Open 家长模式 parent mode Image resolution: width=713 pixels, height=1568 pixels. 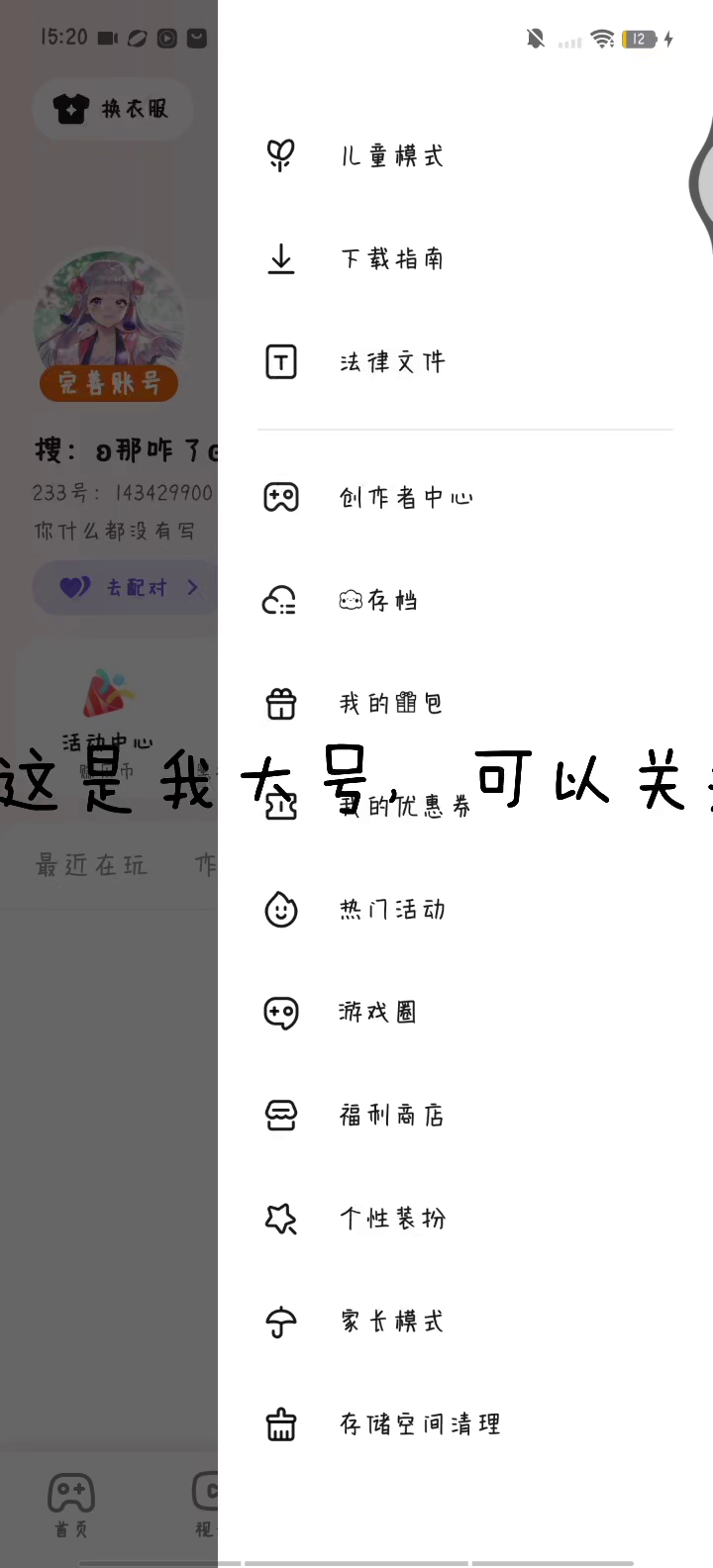click(x=392, y=1321)
